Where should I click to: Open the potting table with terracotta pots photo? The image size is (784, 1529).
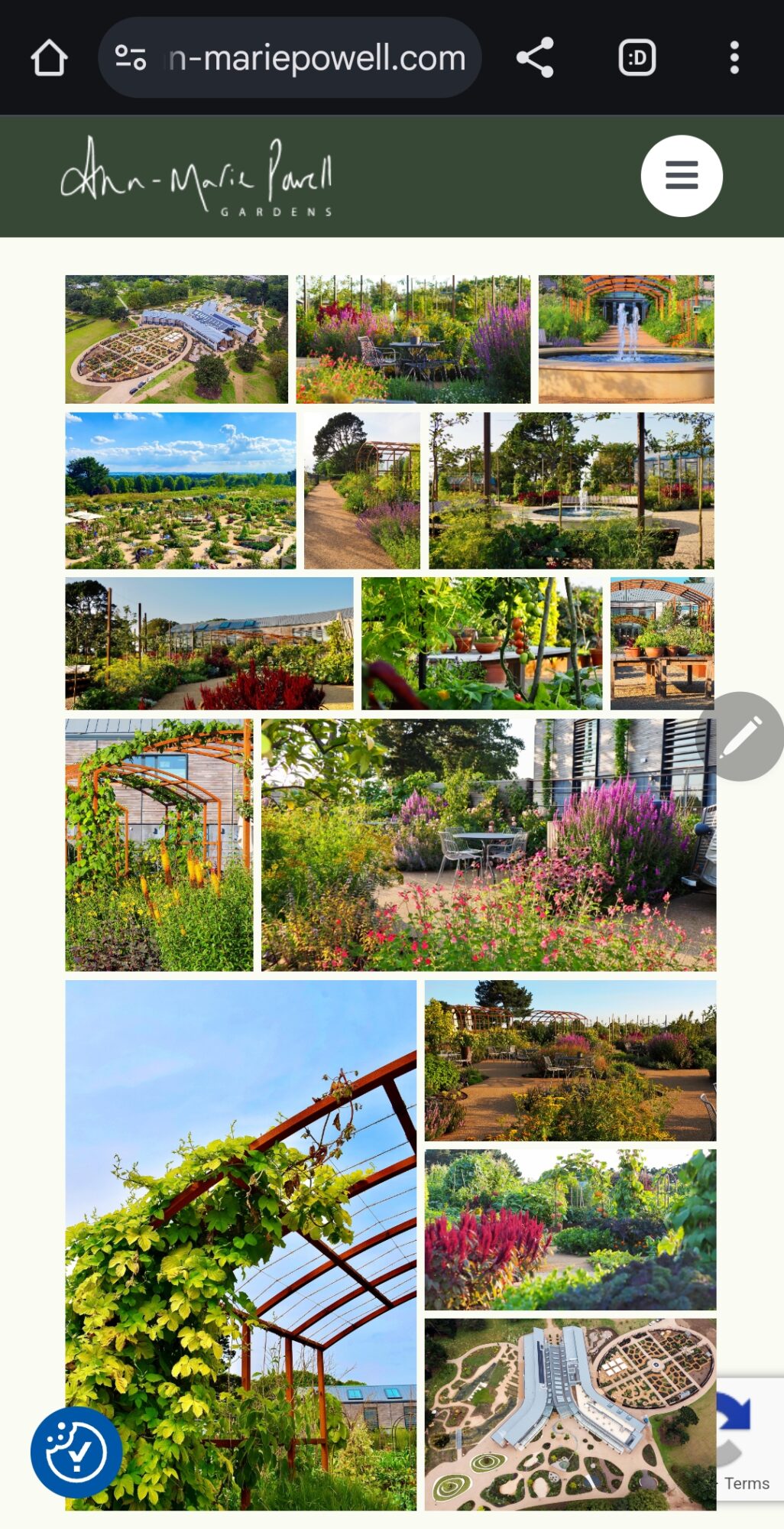pos(663,644)
